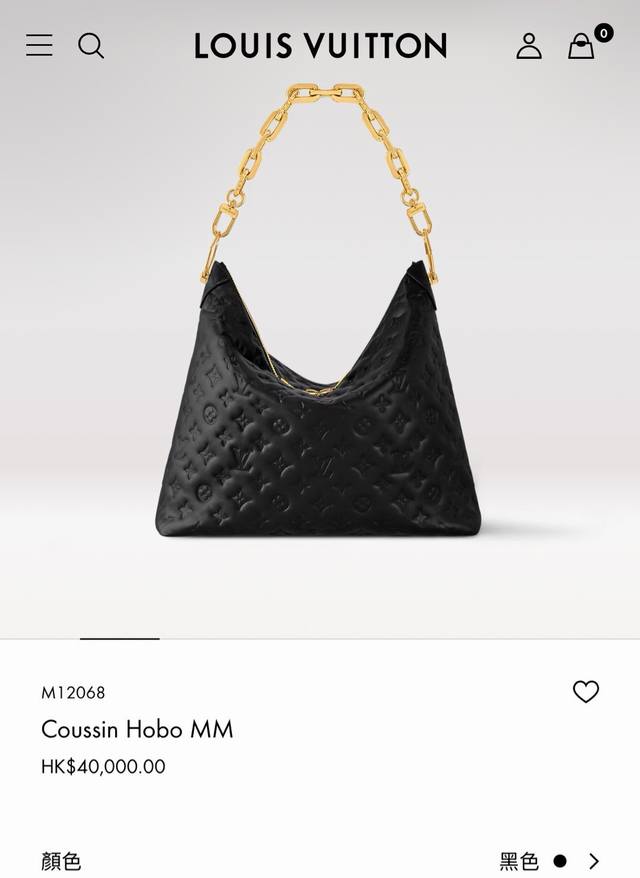
Task: Open the account profile icon
Action: pos(529,46)
